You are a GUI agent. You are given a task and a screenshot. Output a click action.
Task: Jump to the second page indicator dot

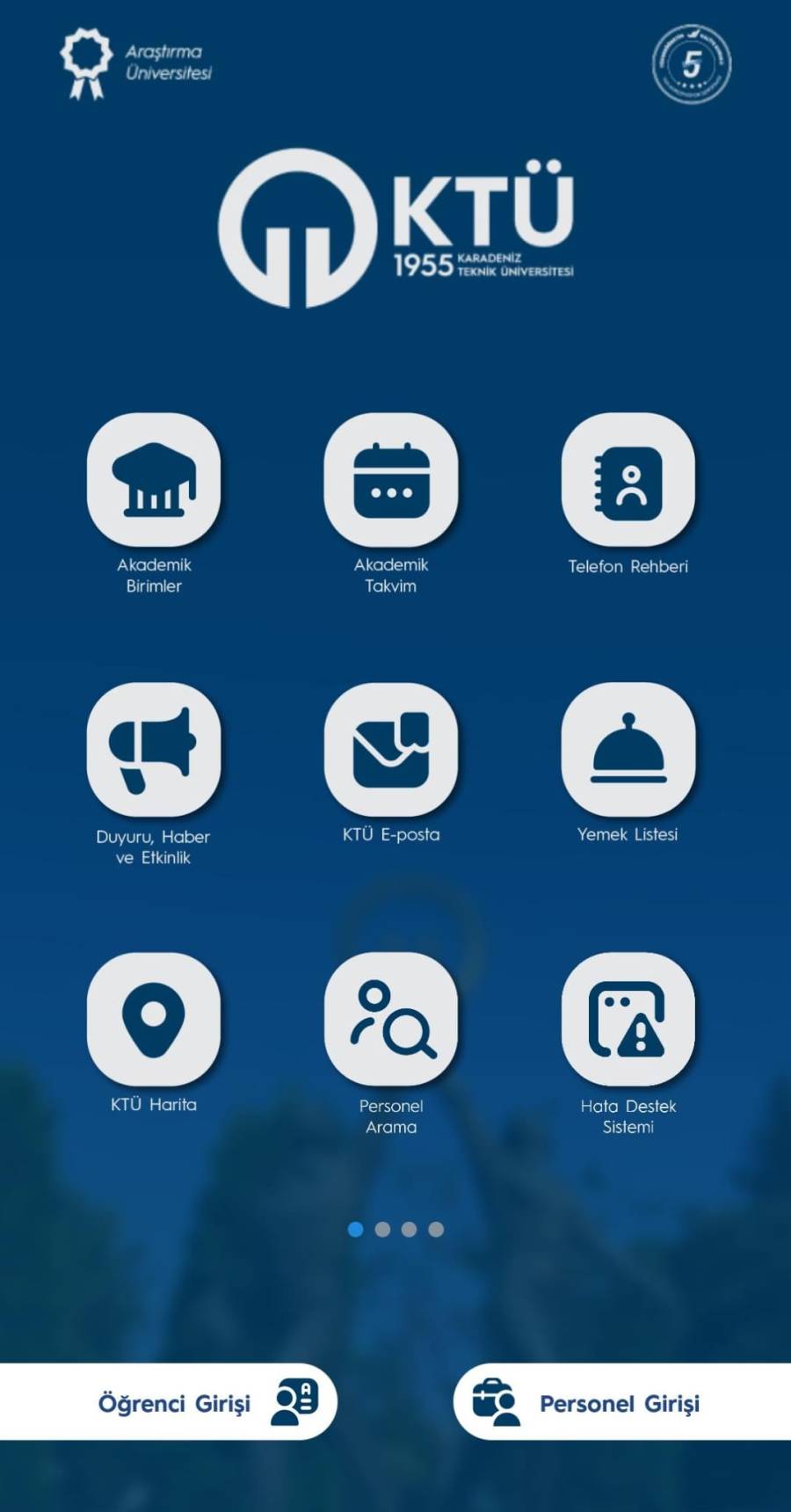[382, 1229]
